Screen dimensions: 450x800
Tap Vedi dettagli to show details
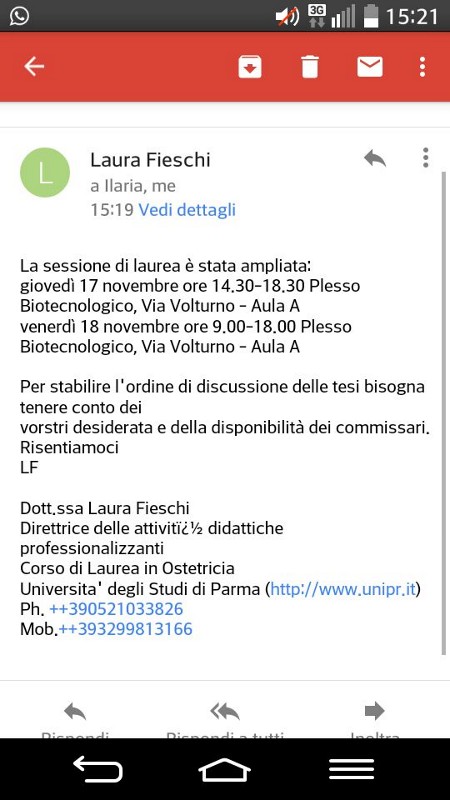point(187,210)
